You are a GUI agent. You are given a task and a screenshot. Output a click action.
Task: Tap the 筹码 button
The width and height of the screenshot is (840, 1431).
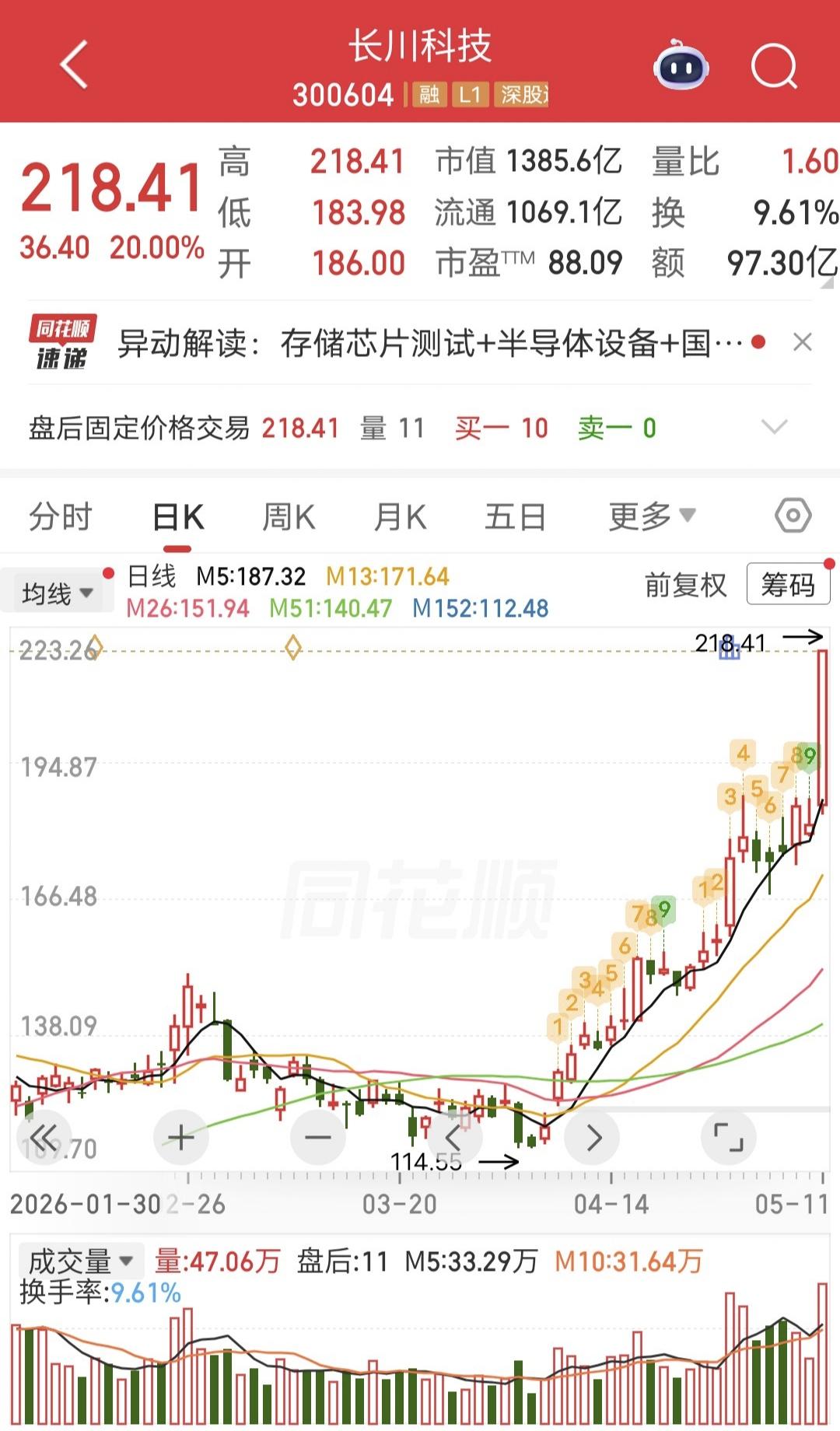[788, 584]
